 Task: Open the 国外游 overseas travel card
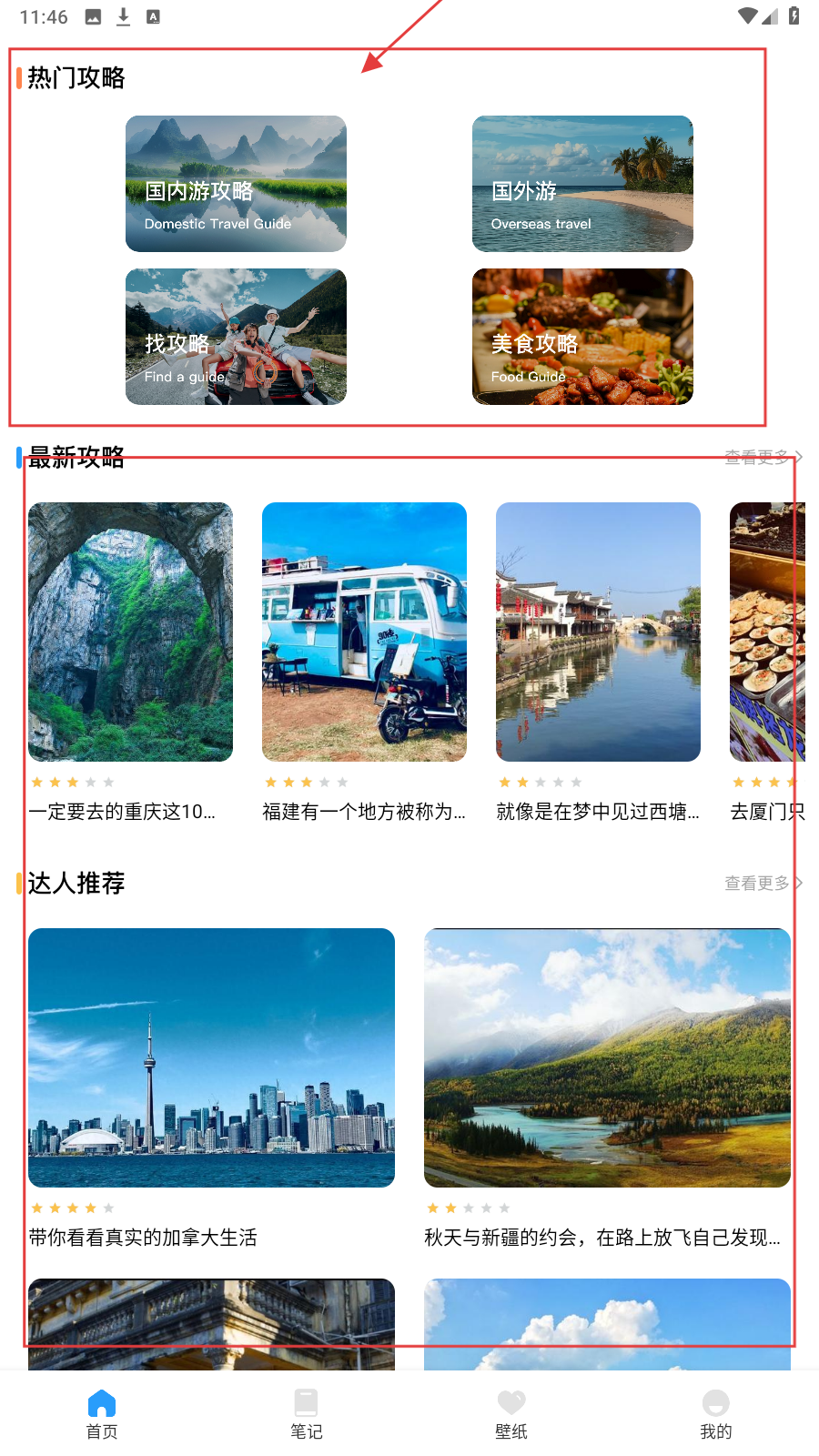pos(582,184)
